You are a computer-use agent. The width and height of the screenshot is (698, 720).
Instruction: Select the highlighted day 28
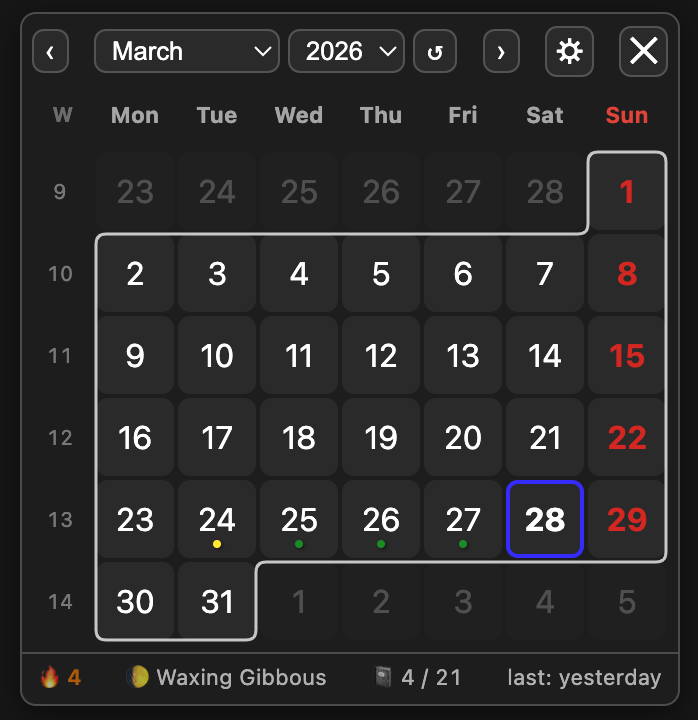click(545, 520)
